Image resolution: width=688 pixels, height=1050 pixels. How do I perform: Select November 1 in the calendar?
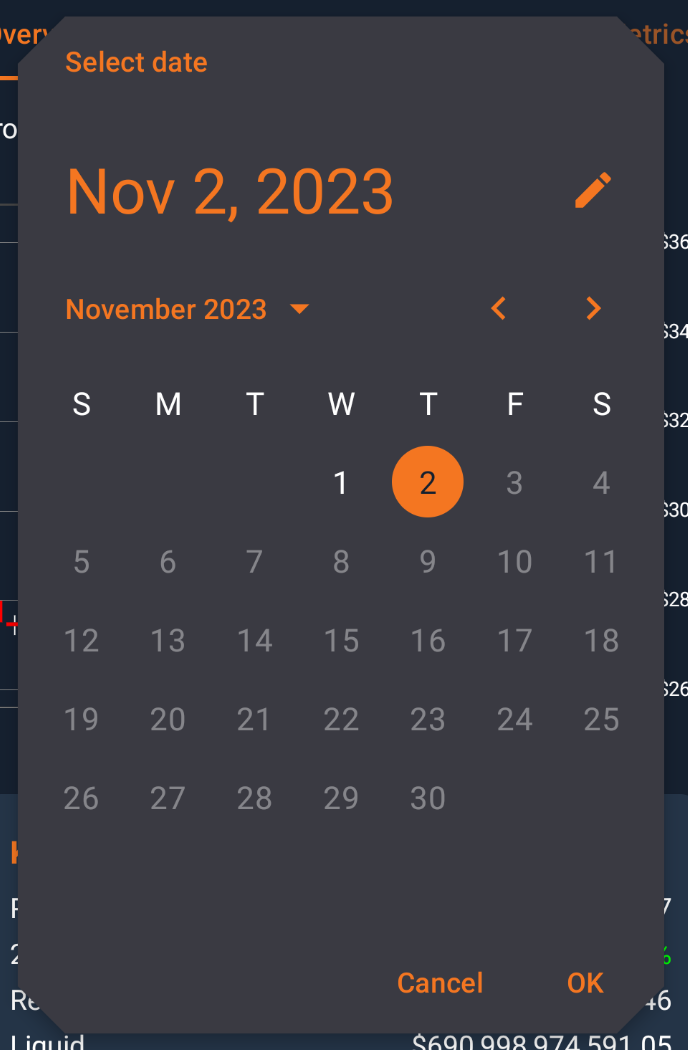[341, 483]
